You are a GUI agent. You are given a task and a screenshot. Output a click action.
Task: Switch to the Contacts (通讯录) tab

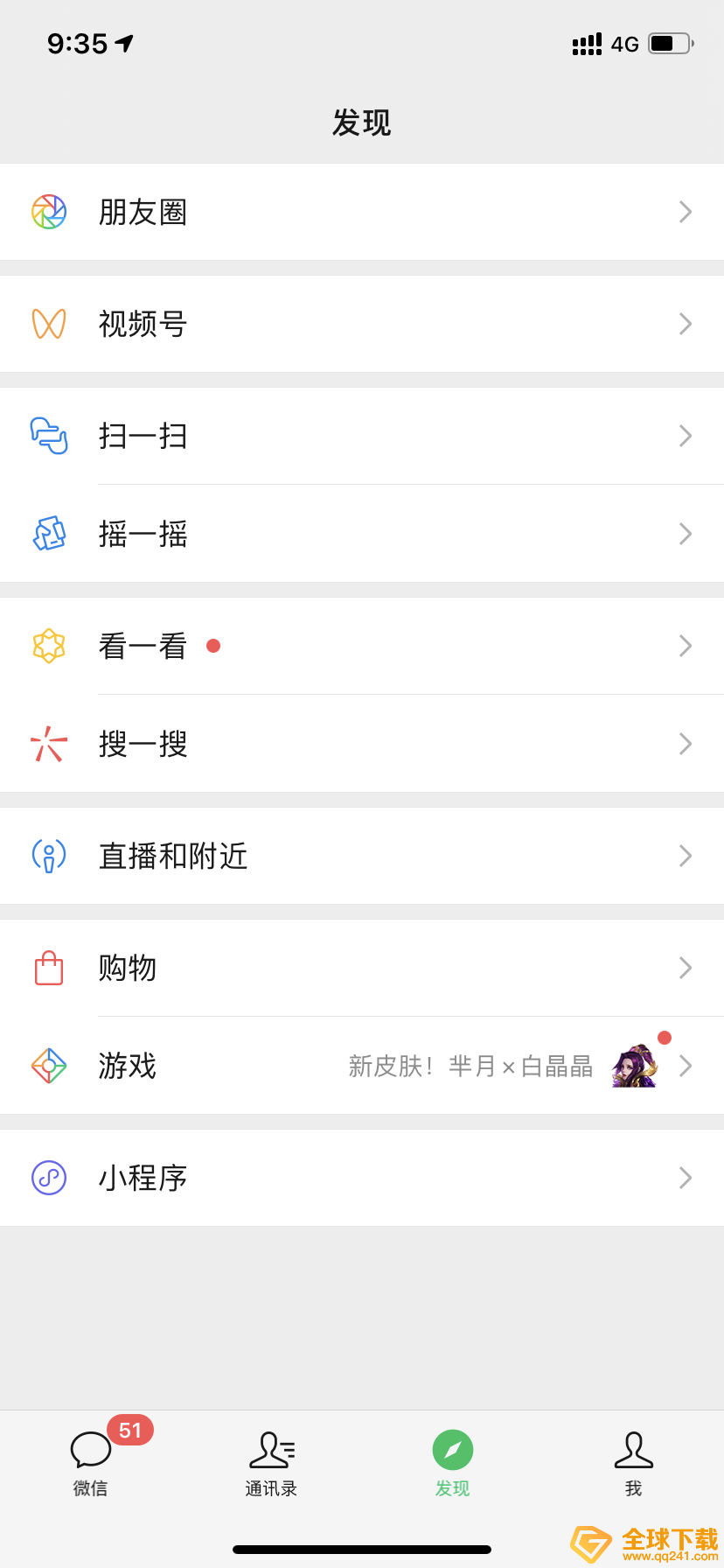[271, 1463]
